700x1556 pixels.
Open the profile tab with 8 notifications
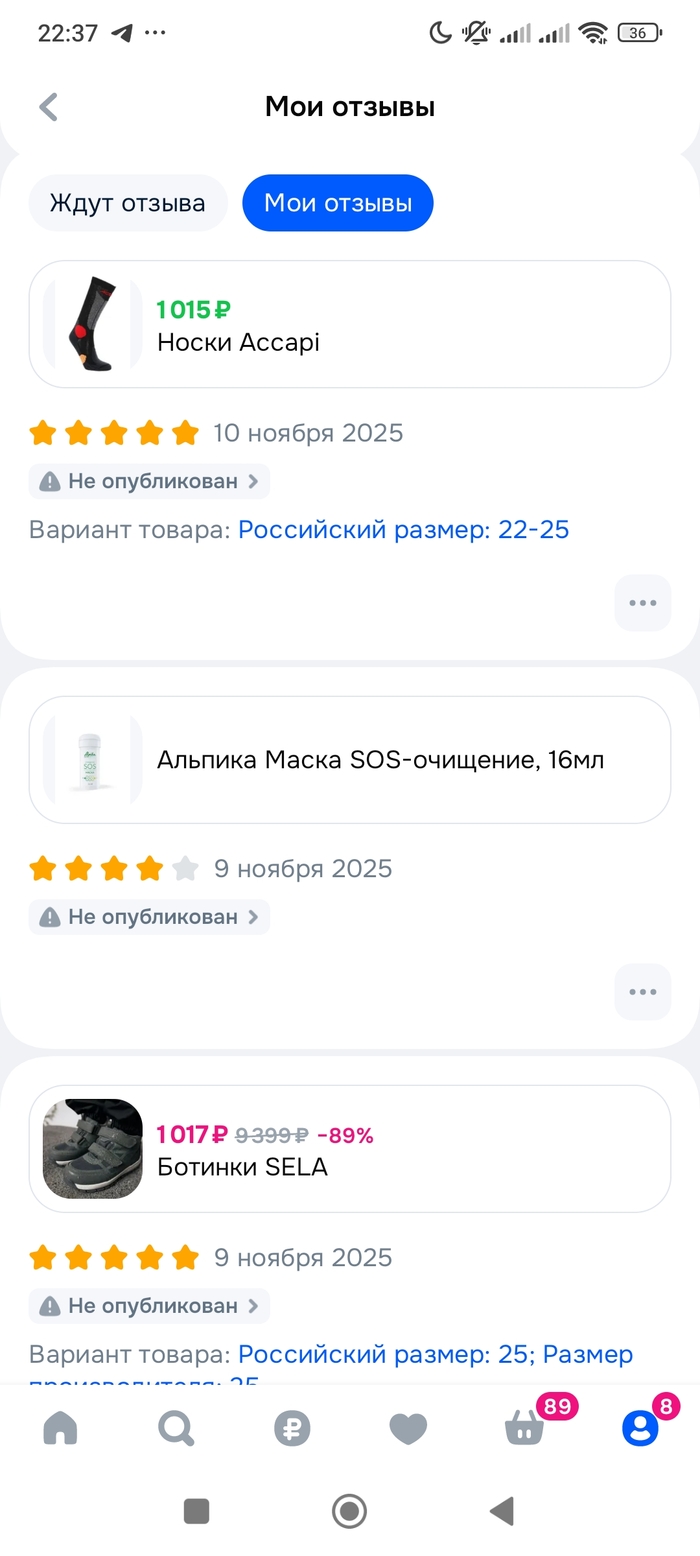(x=640, y=1428)
